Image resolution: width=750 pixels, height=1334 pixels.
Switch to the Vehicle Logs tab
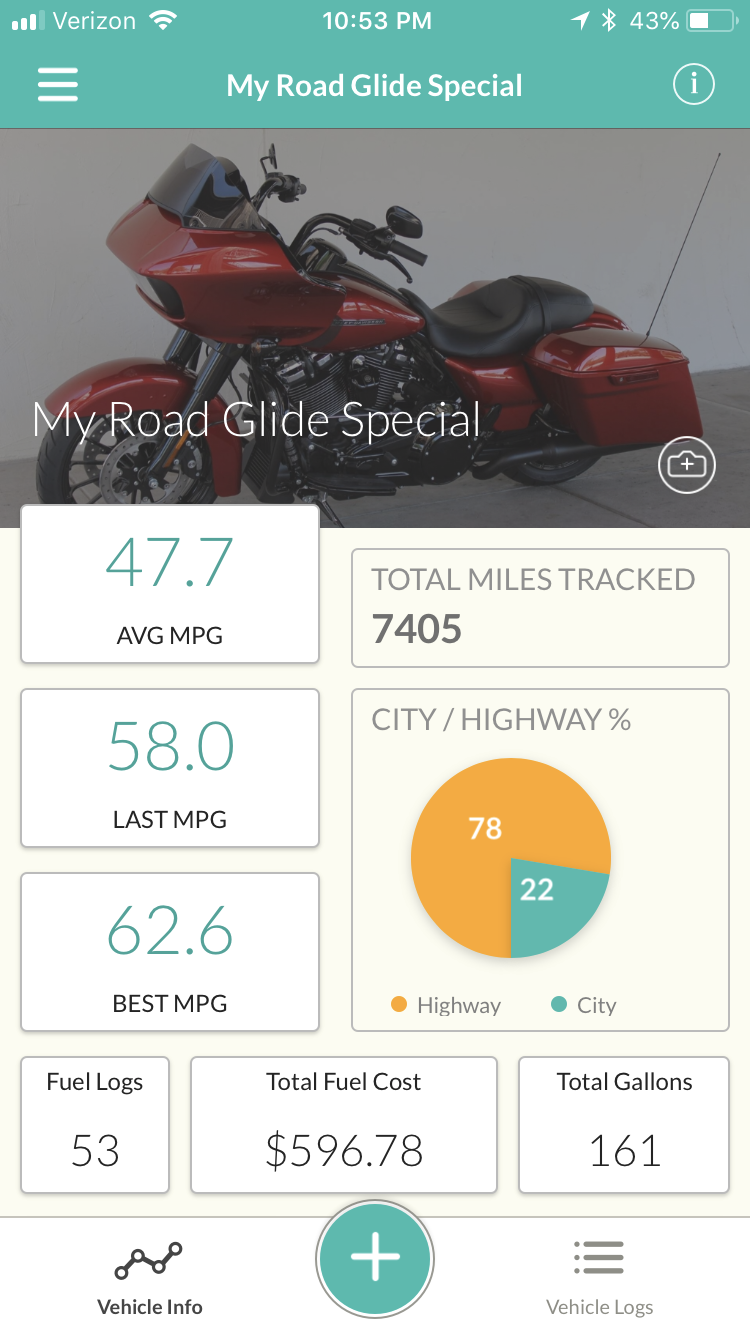click(599, 1277)
